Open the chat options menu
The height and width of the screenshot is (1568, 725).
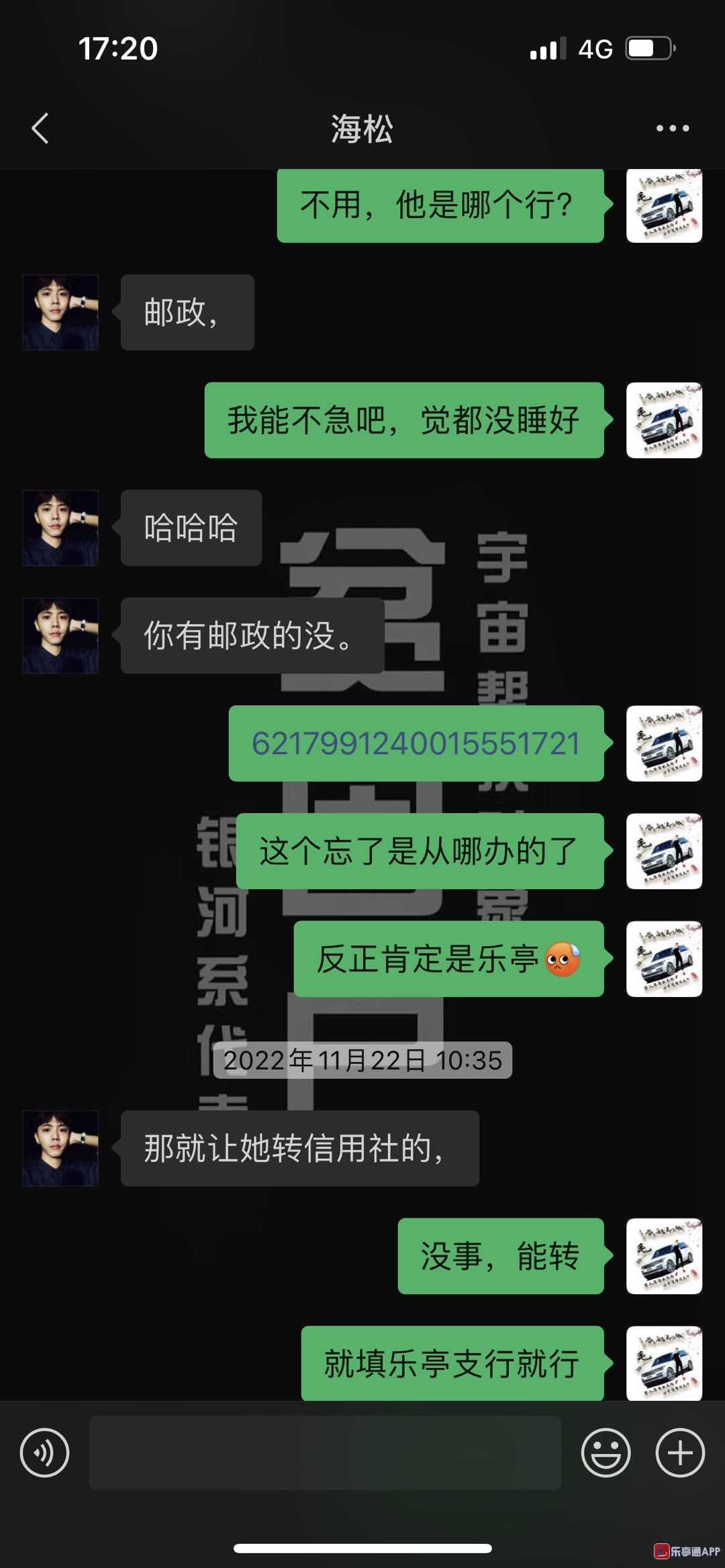(672, 128)
